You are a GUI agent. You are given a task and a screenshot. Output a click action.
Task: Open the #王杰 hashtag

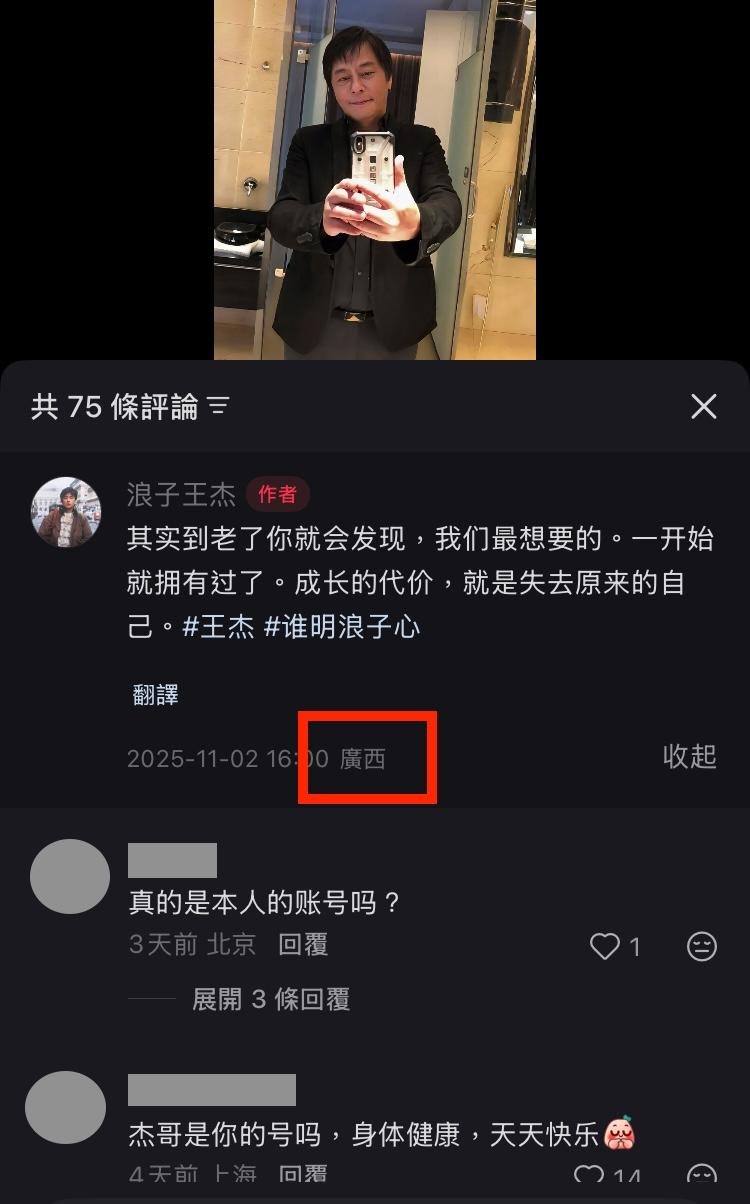(219, 627)
